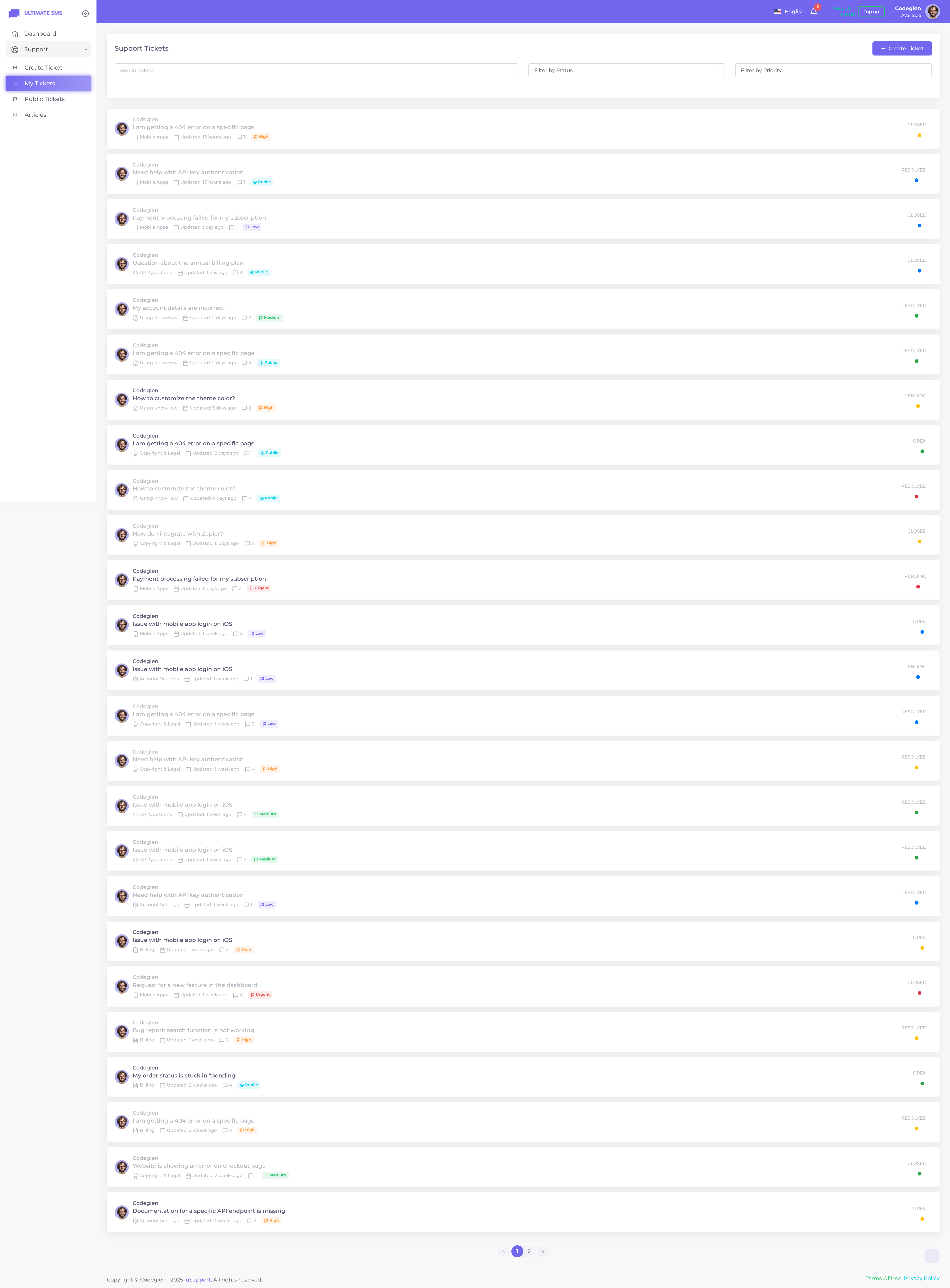Expand the Filter by Status dropdown
The image size is (950, 1288).
pos(626,70)
